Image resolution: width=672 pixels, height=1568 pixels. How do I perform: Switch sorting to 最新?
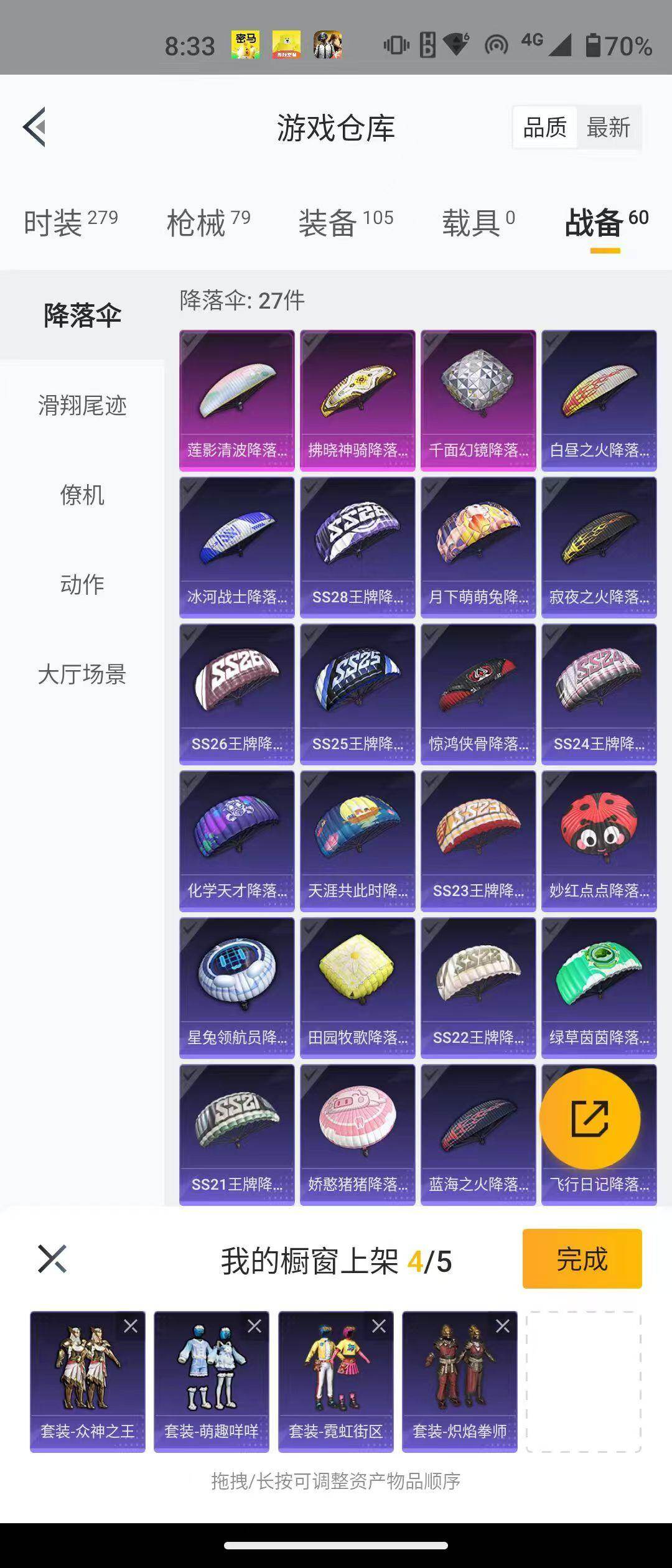coord(607,128)
